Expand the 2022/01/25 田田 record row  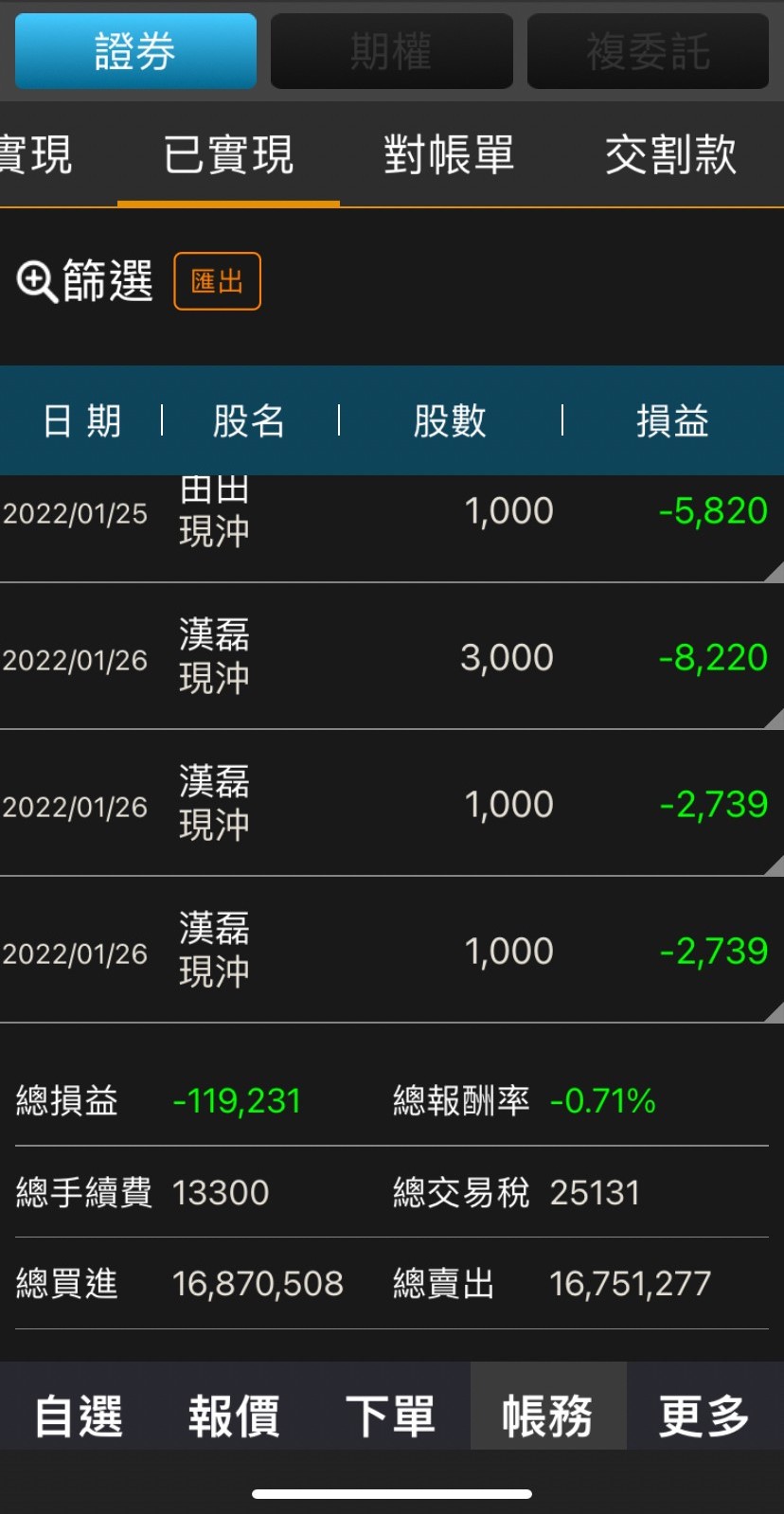coord(392,511)
